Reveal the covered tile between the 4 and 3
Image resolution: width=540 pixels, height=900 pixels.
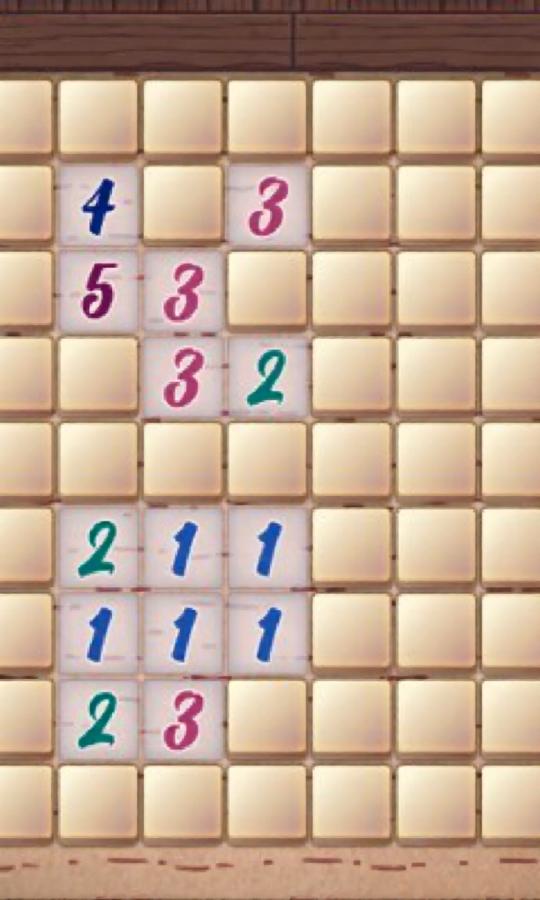pyautogui.click(x=182, y=204)
